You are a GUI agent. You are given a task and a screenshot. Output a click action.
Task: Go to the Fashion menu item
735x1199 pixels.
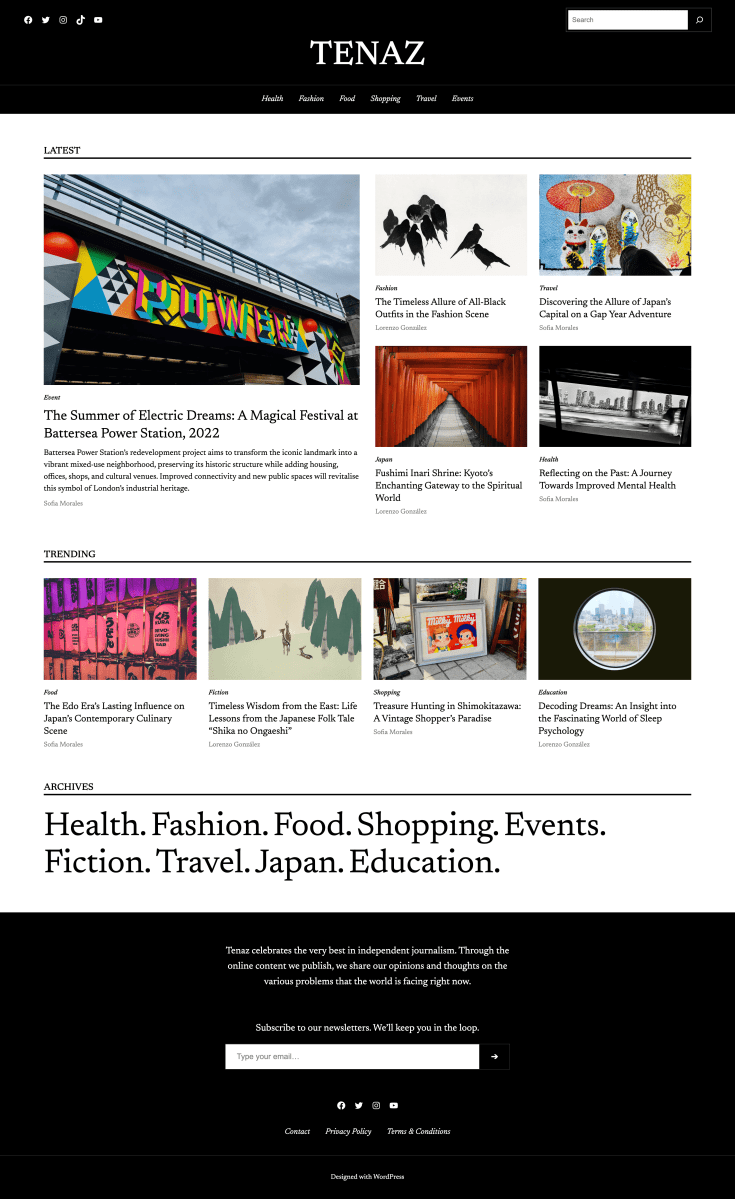311,99
